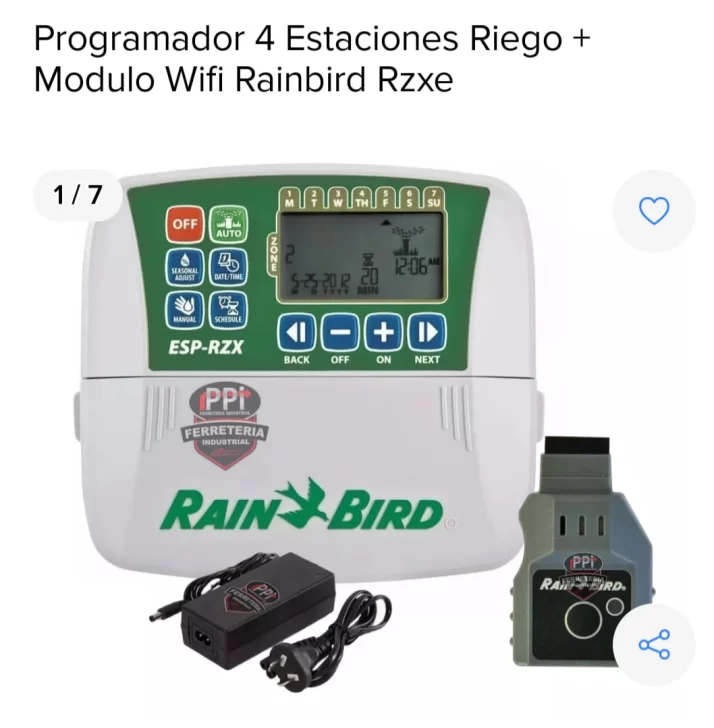Add this Rainbird programmer to favorites

[654, 211]
